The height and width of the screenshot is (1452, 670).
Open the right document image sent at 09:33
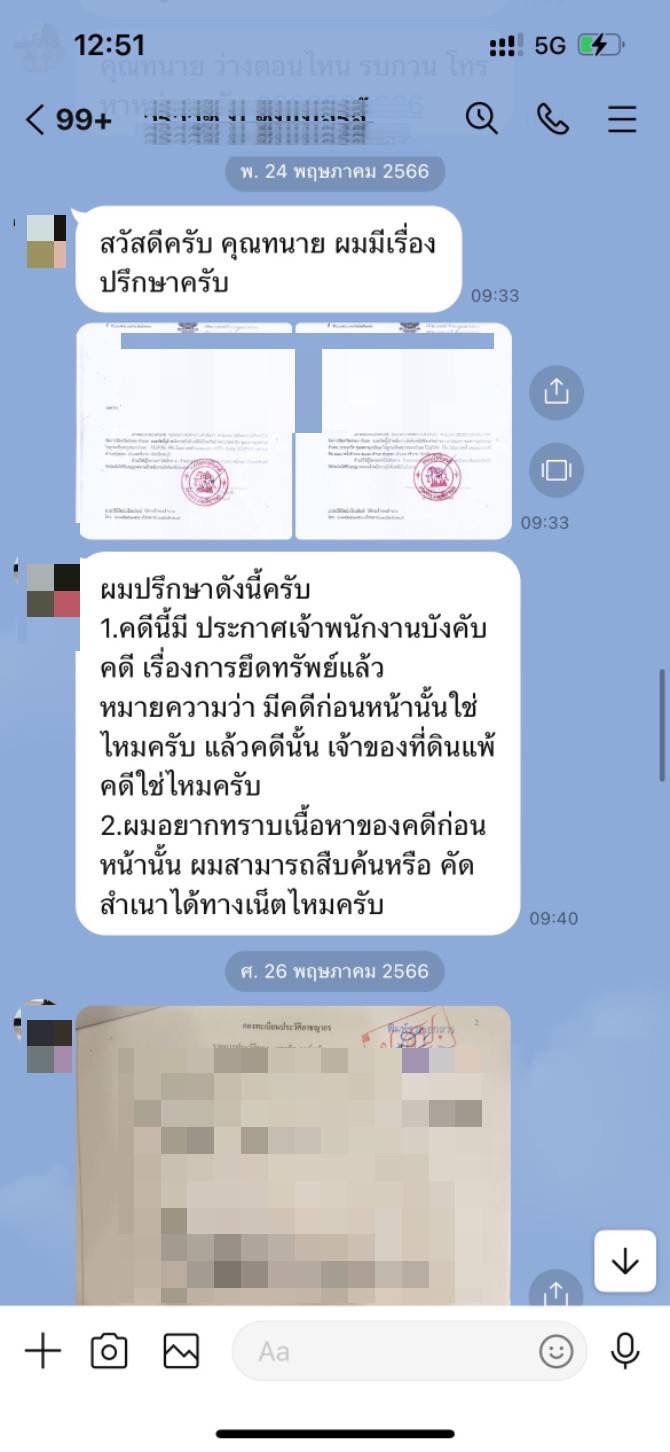point(404,431)
